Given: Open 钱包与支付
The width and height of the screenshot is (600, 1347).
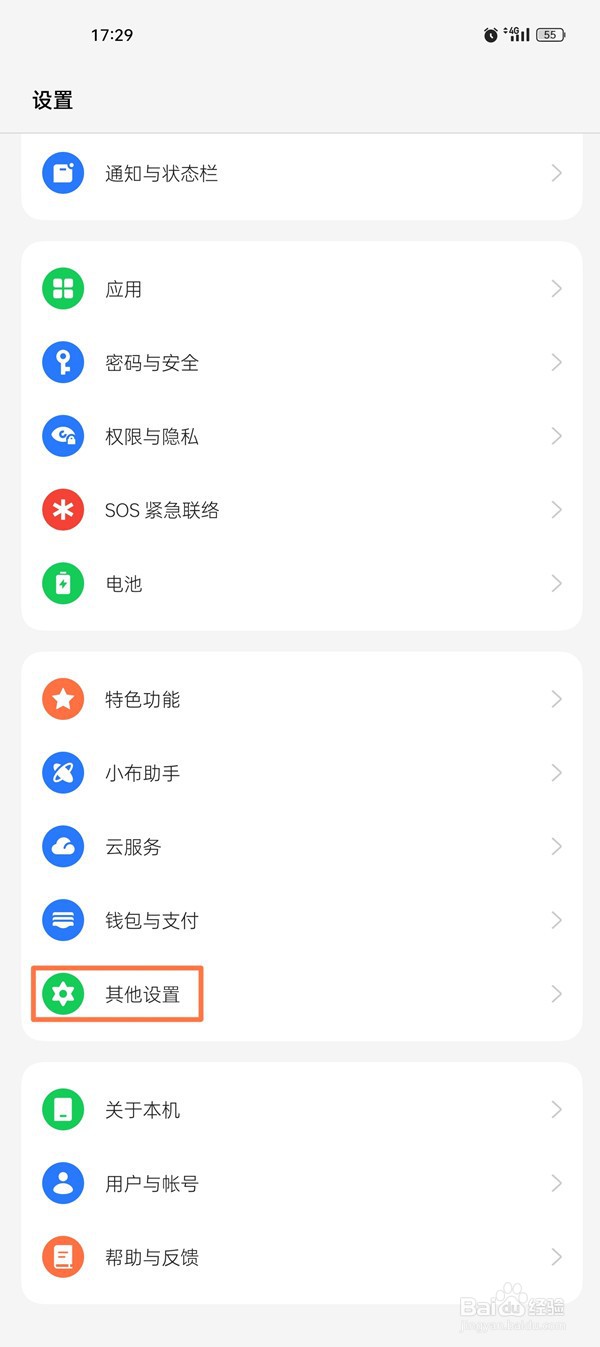Looking at the screenshot, I should tap(301, 920).
